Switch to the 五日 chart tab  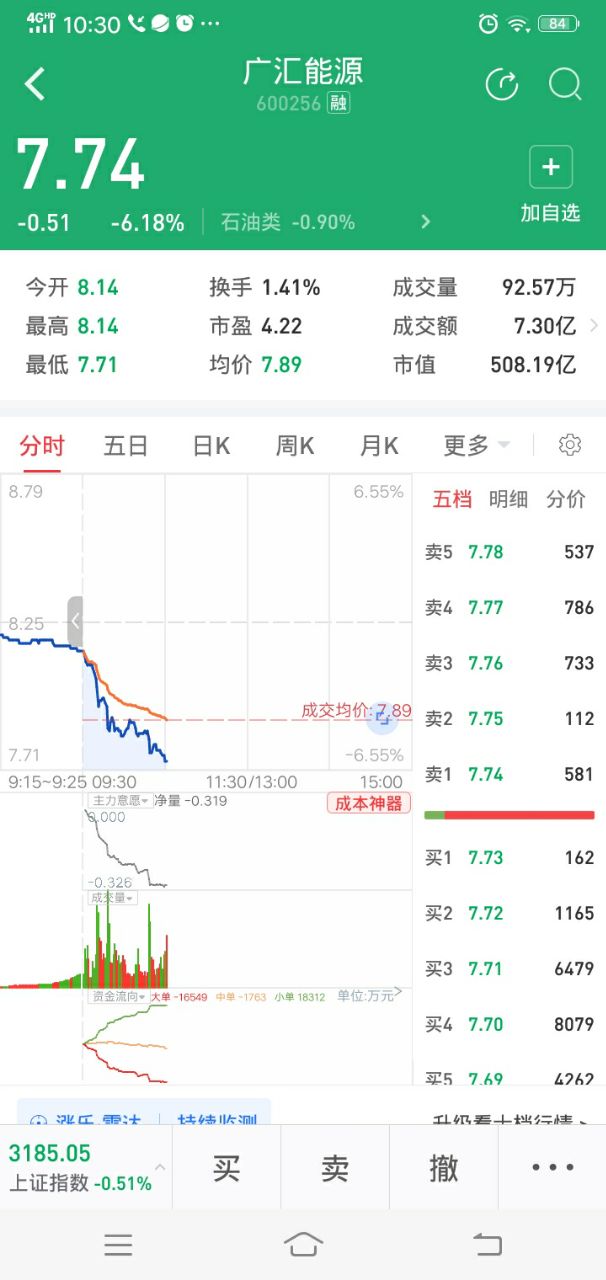(126, 445)
